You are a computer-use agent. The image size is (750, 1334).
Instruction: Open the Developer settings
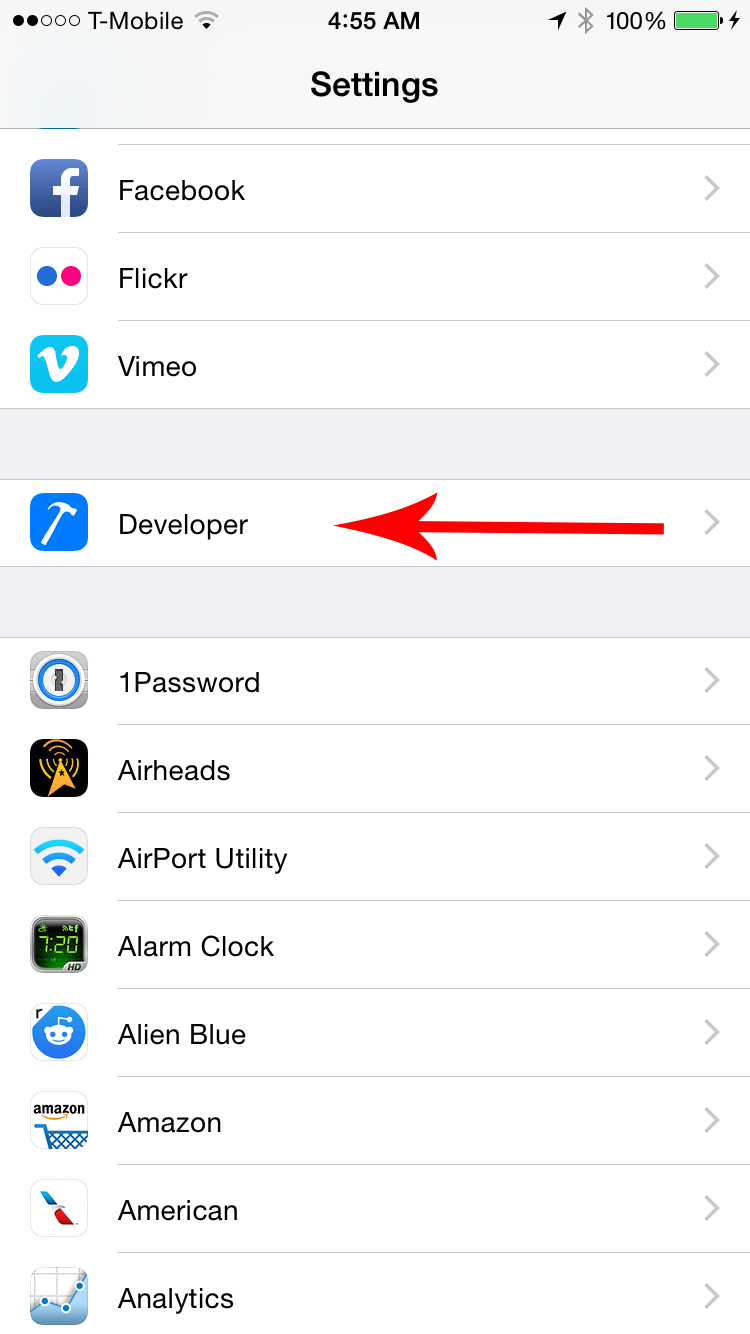point(375,523)
